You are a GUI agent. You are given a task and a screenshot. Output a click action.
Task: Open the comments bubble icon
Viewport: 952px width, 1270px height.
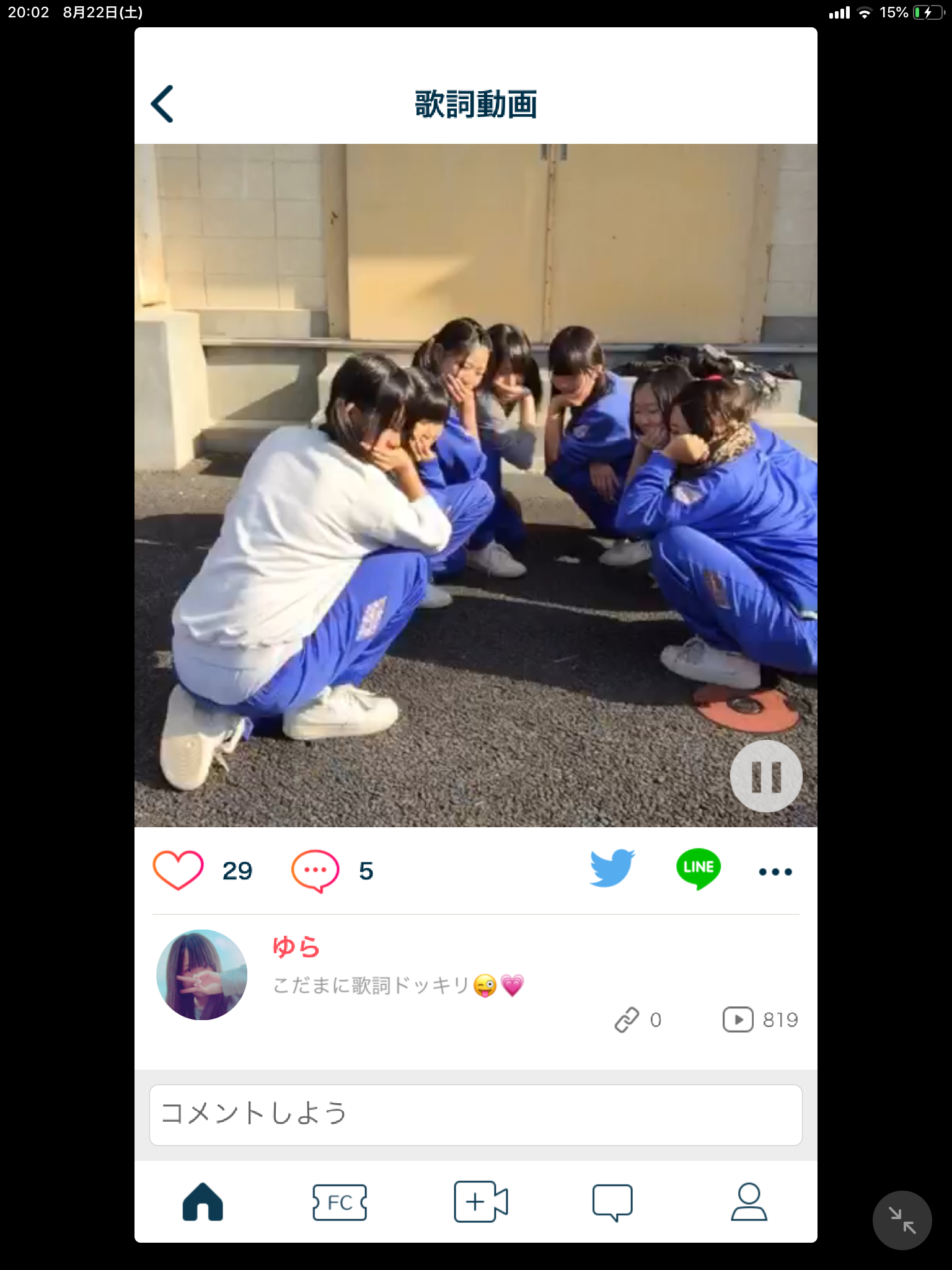tap(315, 871)
